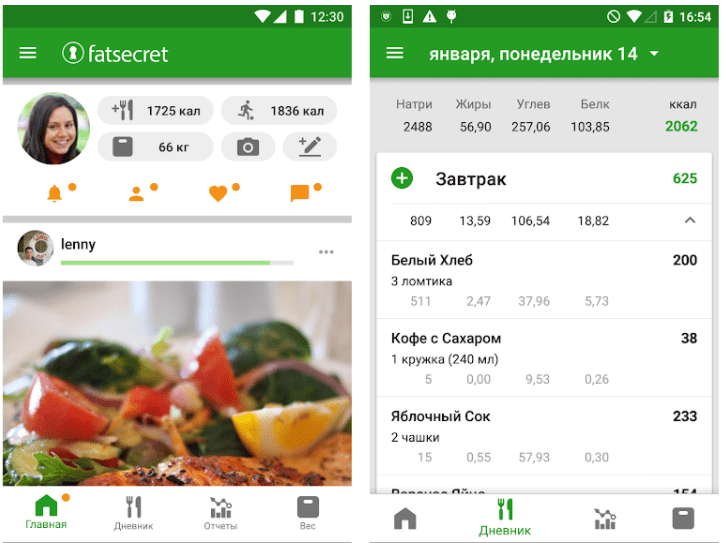Open the comments speech bubble icon
The height and width of the screenshot is (543, 722).
pos(300,194)
